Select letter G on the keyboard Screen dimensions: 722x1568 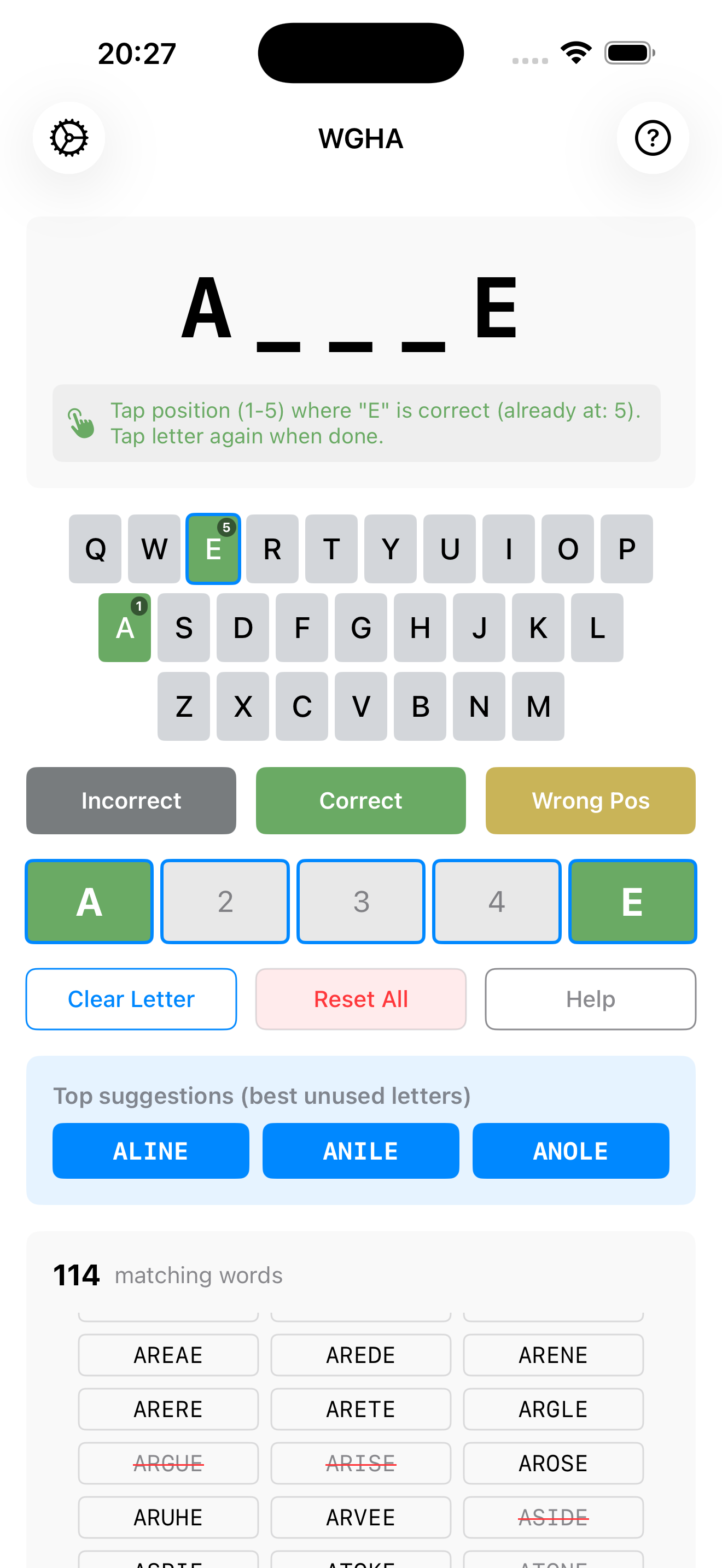(360, 628)
